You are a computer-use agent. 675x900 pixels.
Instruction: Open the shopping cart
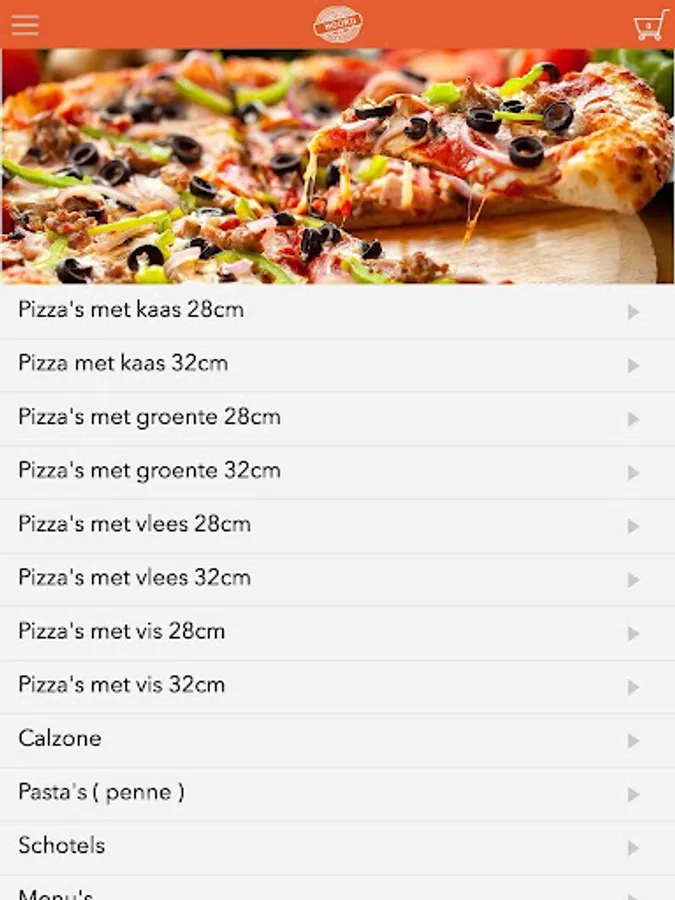(x=650, y=25)
